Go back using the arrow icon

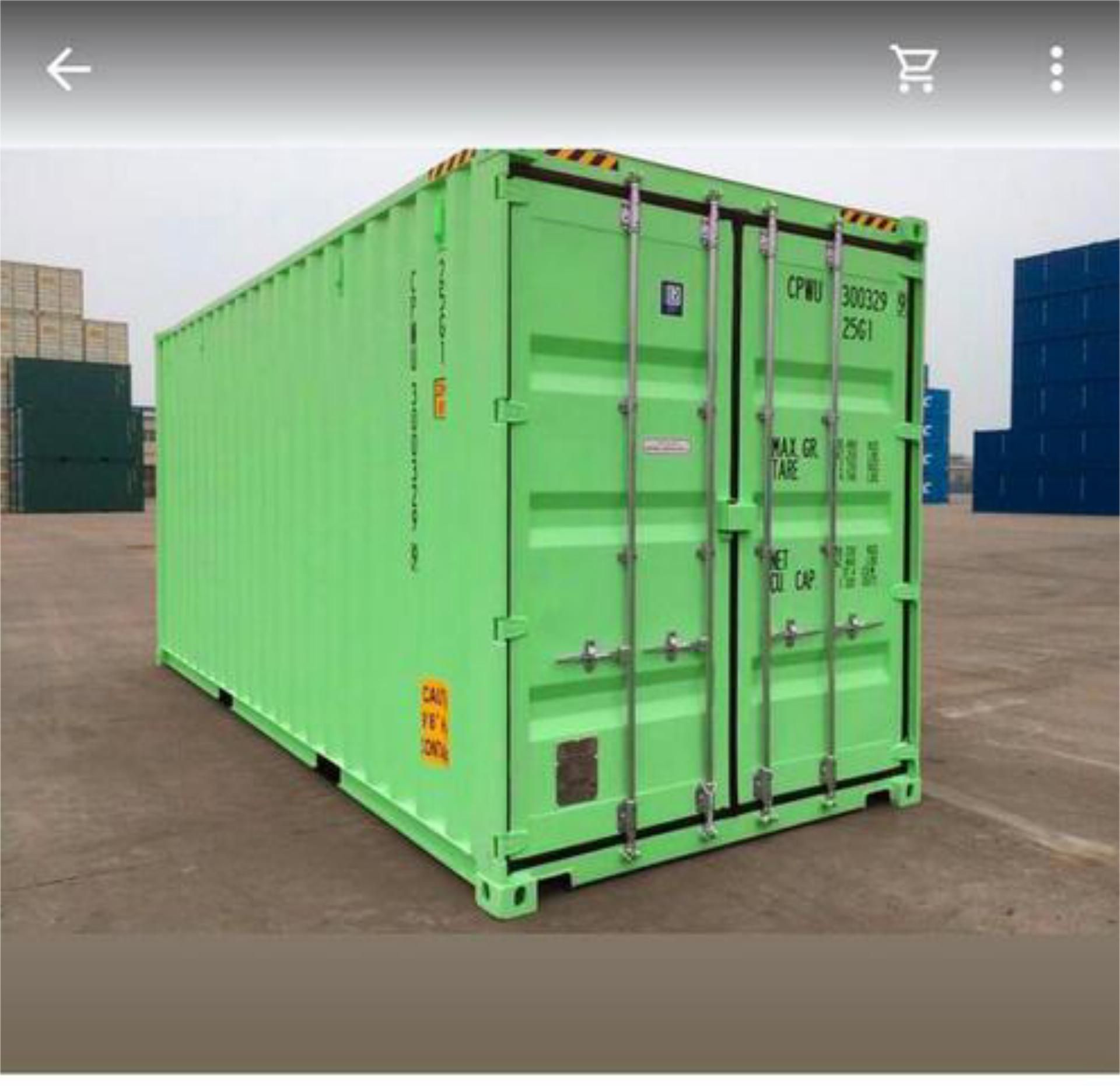coord(69,69)
